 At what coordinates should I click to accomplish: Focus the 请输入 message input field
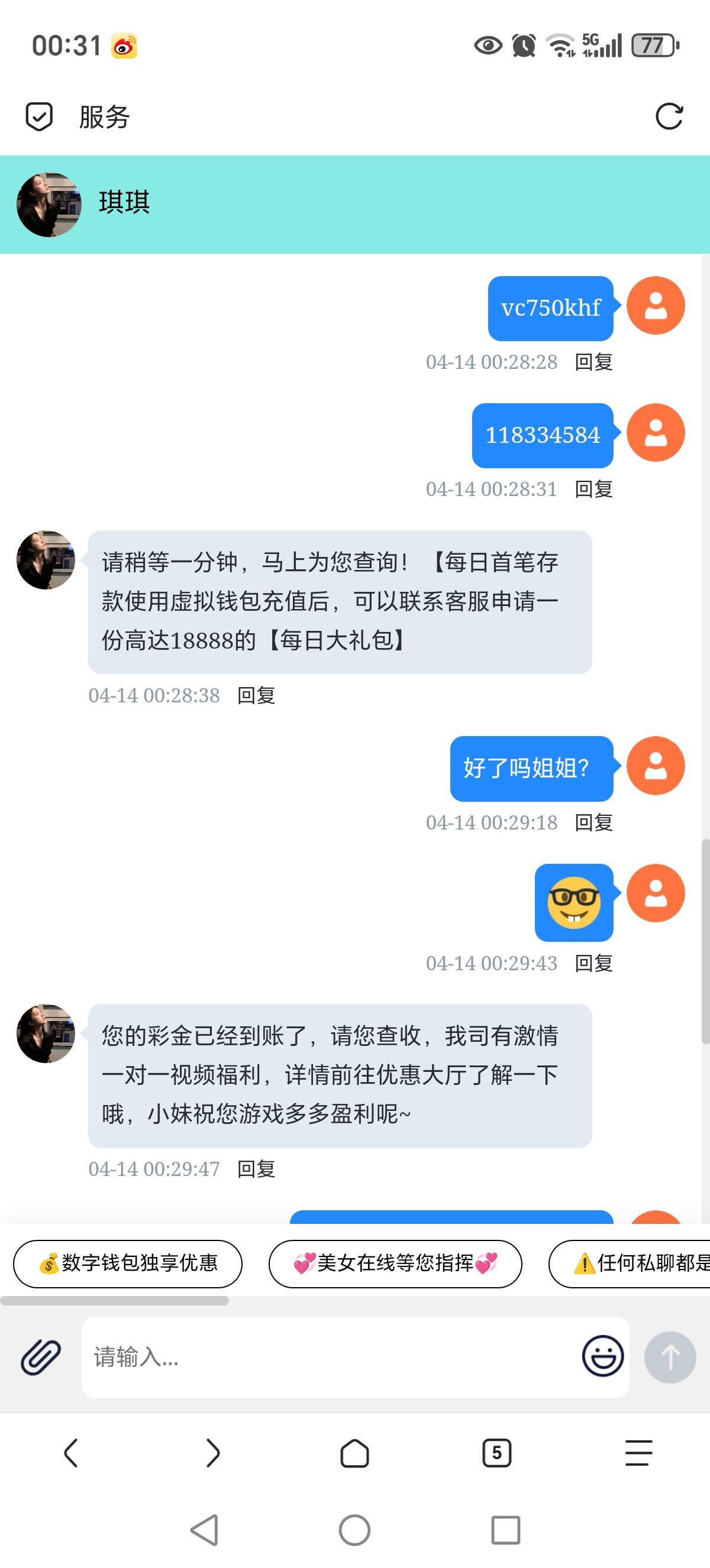(329, 1357)
